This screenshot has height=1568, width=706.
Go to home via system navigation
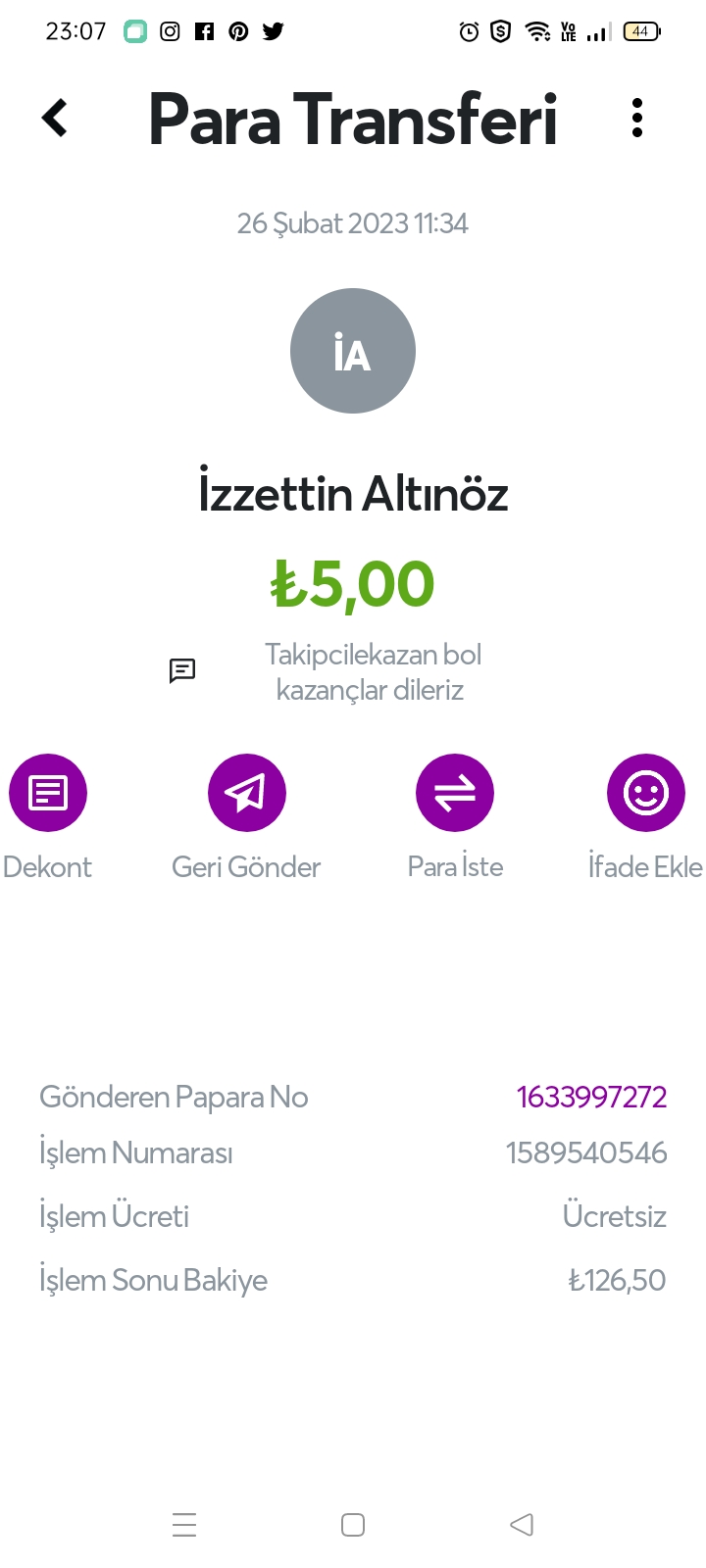353,1525
